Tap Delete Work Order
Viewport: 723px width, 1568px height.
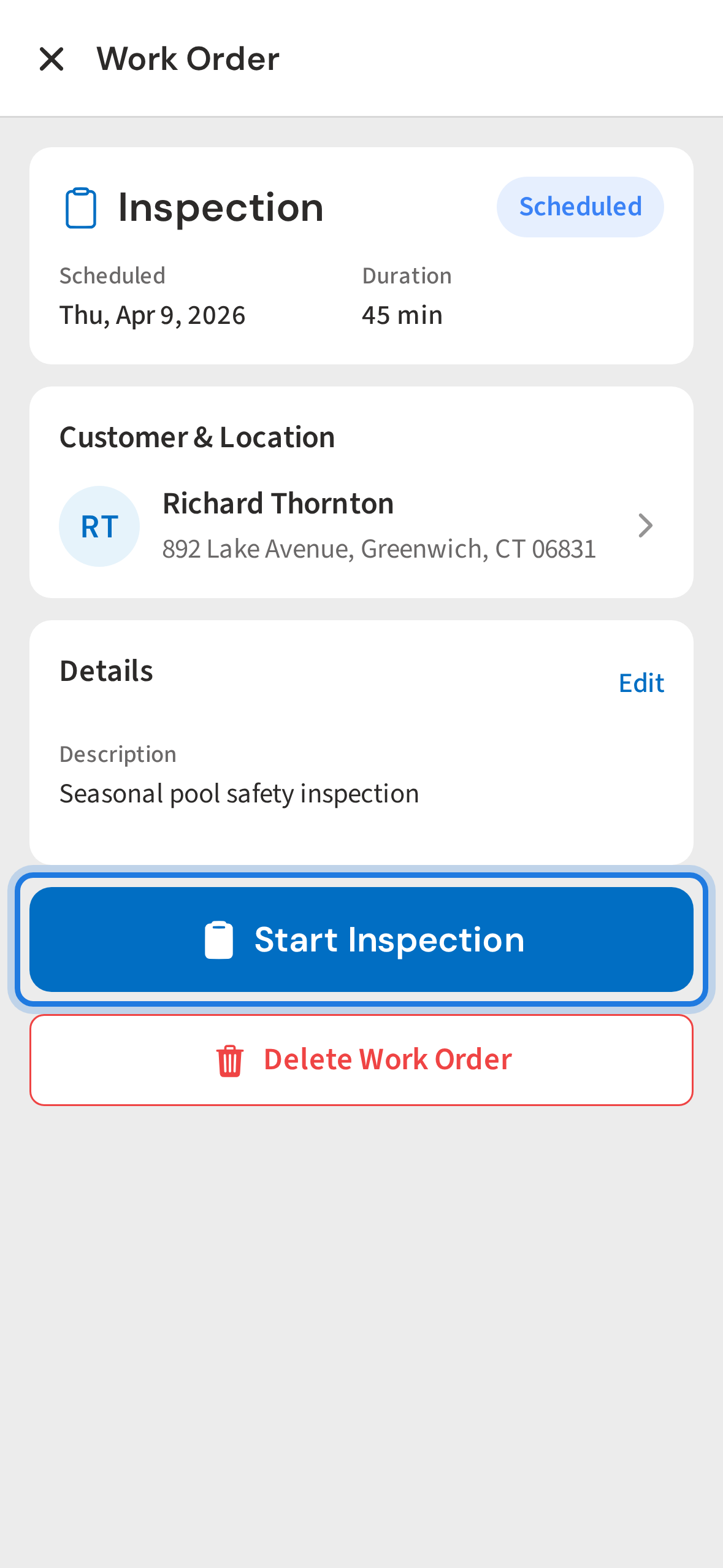[x=388, y=1059]
